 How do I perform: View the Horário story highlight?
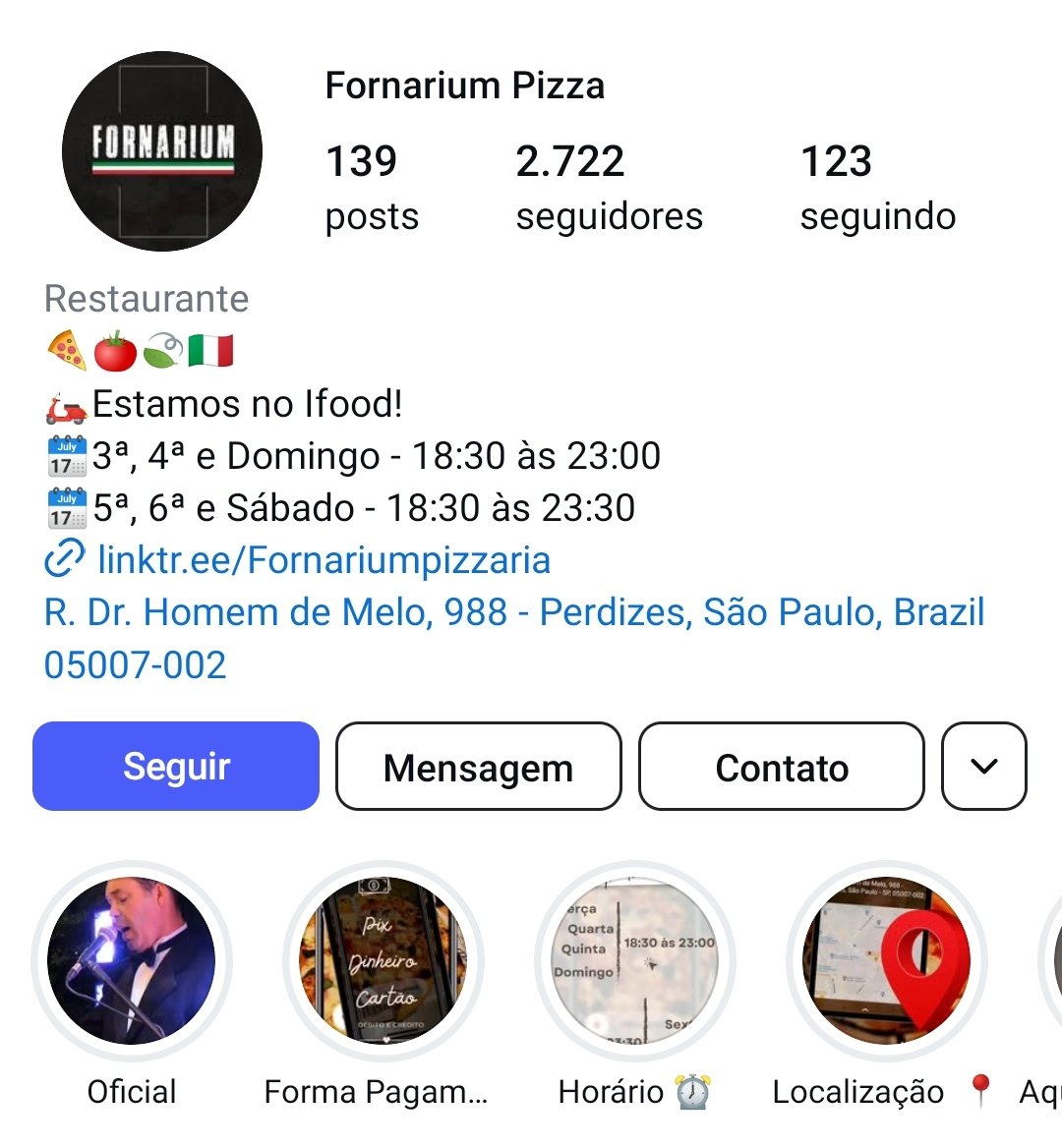pos(635,961)
